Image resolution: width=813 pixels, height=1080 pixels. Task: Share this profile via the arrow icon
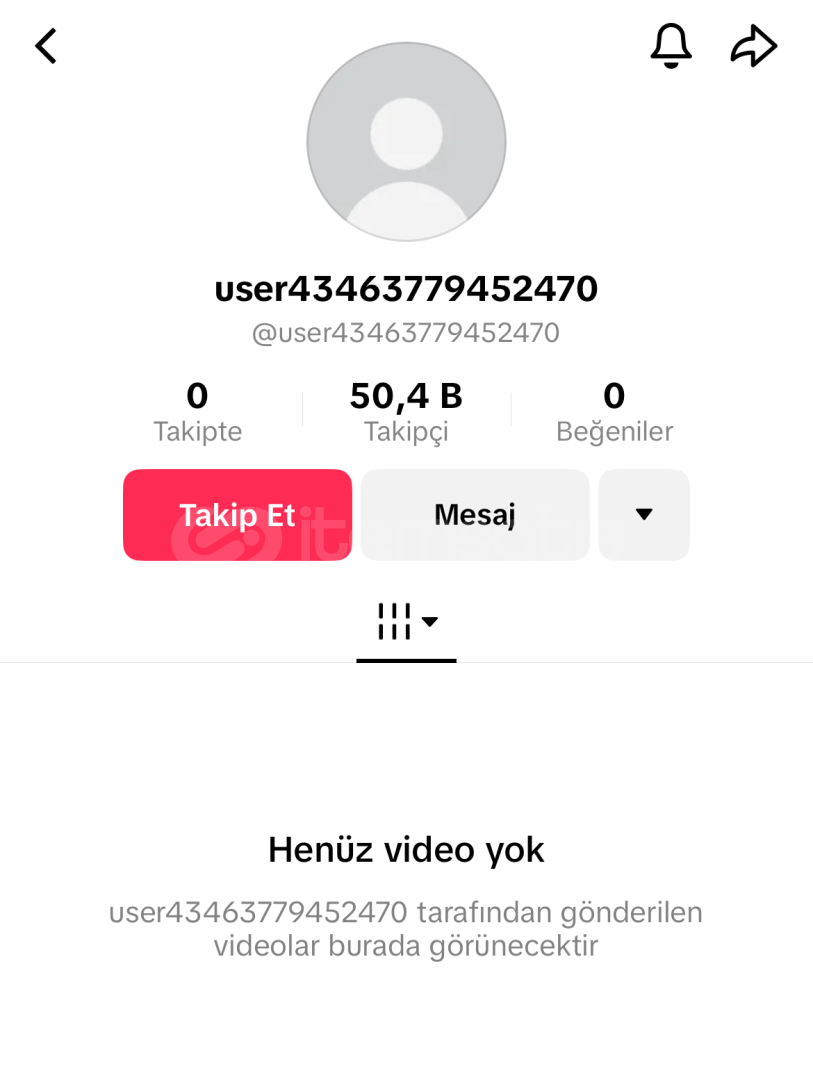753,46
